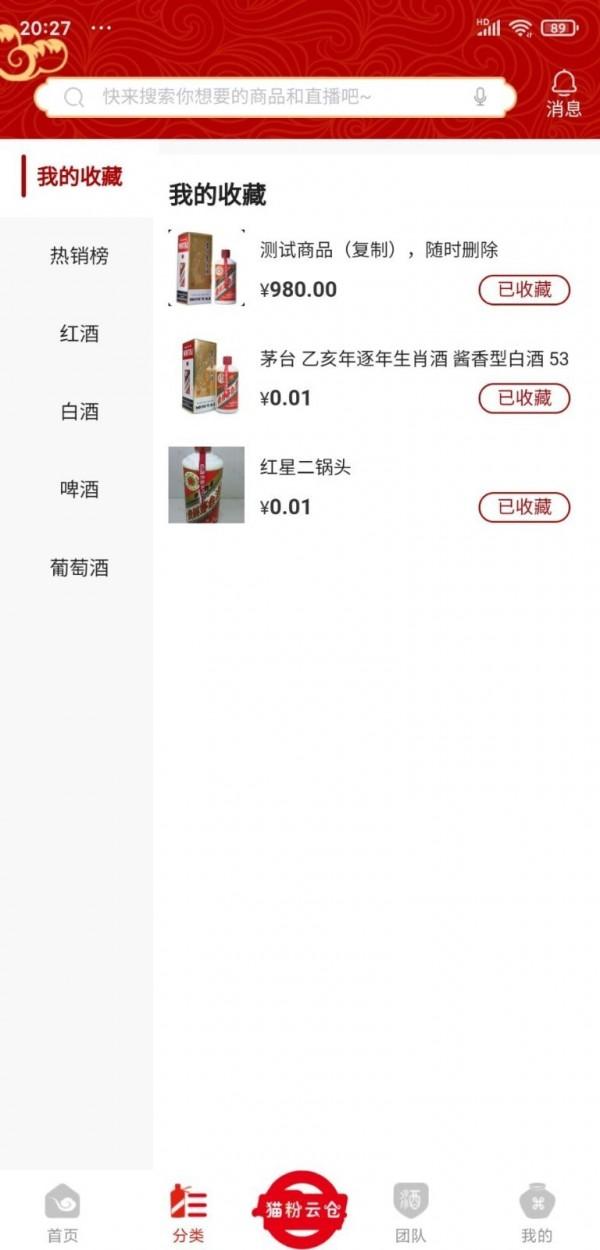Screen dimensions: 600x1250
Task: Go to the 我的 profile tab
Action: coord(537,1212)
